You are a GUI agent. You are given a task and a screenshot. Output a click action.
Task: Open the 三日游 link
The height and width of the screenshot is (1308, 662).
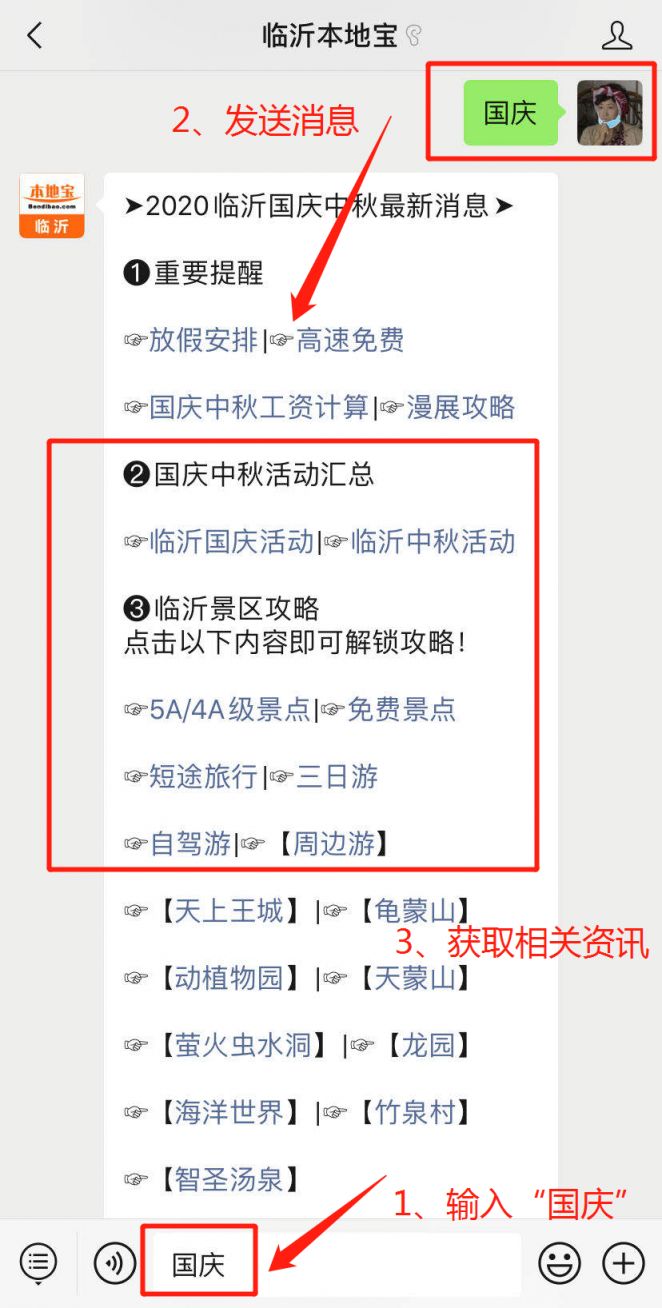(337, 777)
